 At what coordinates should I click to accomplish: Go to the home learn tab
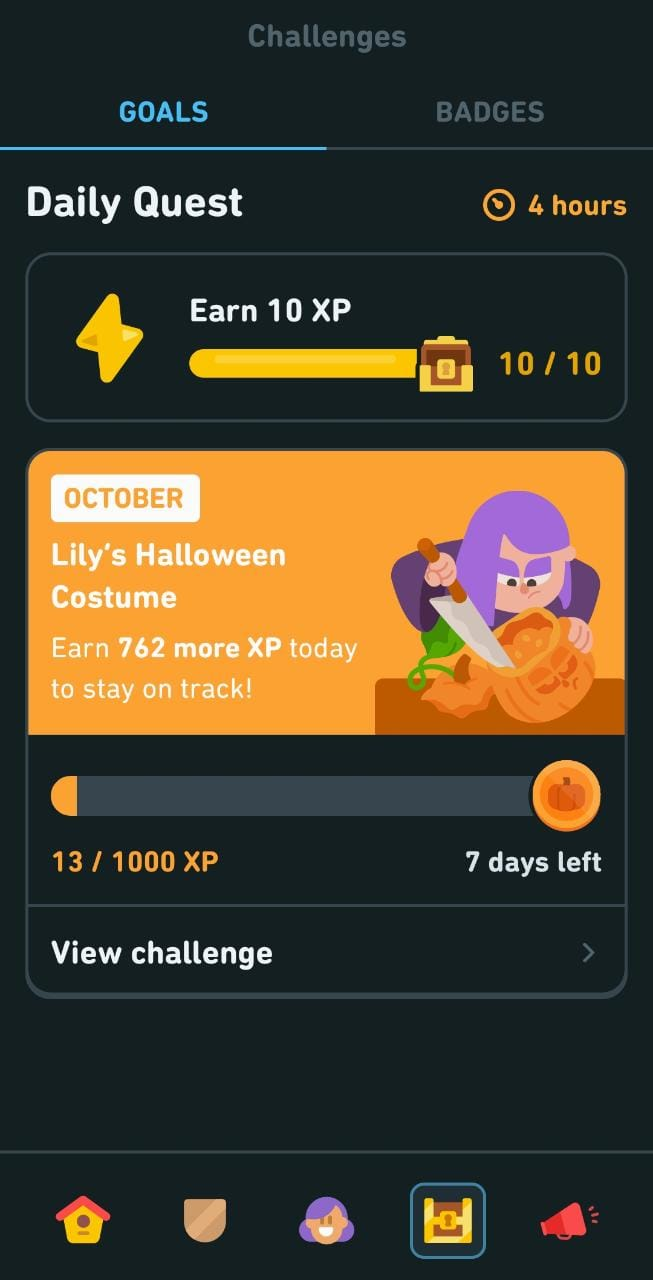click(83, 1220)
